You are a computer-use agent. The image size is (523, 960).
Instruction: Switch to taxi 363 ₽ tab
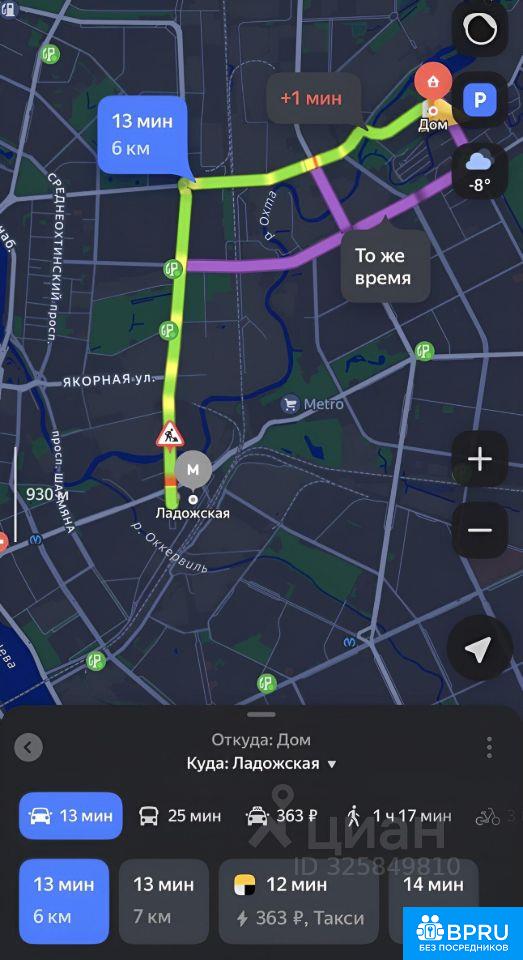click(282, 816)
